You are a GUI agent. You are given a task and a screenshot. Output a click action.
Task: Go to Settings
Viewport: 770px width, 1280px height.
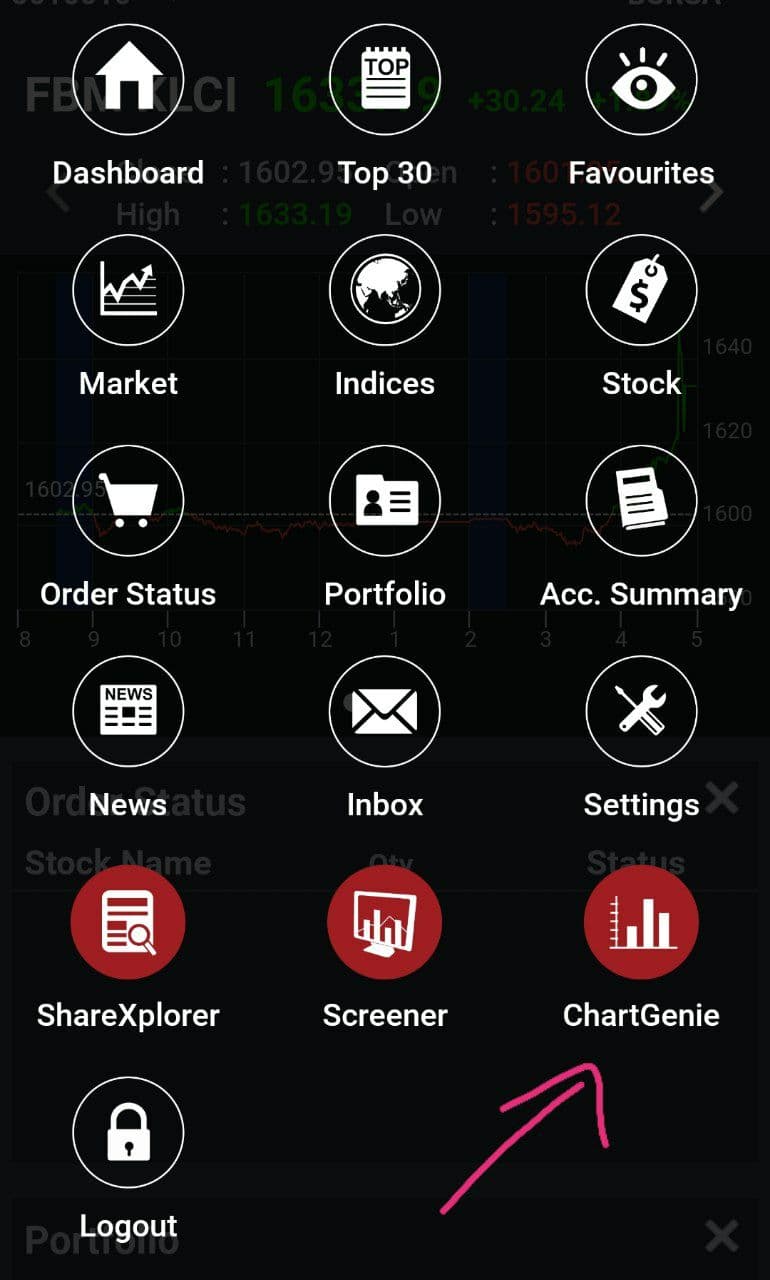tap(641, 711)
